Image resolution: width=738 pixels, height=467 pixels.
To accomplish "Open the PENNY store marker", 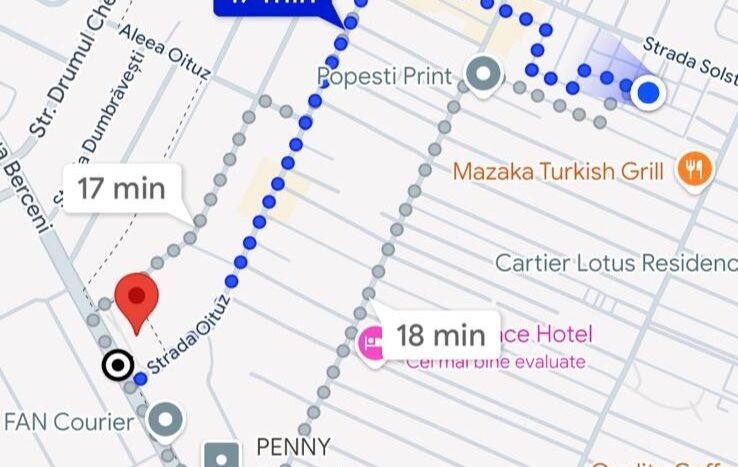I will point(222,456).
